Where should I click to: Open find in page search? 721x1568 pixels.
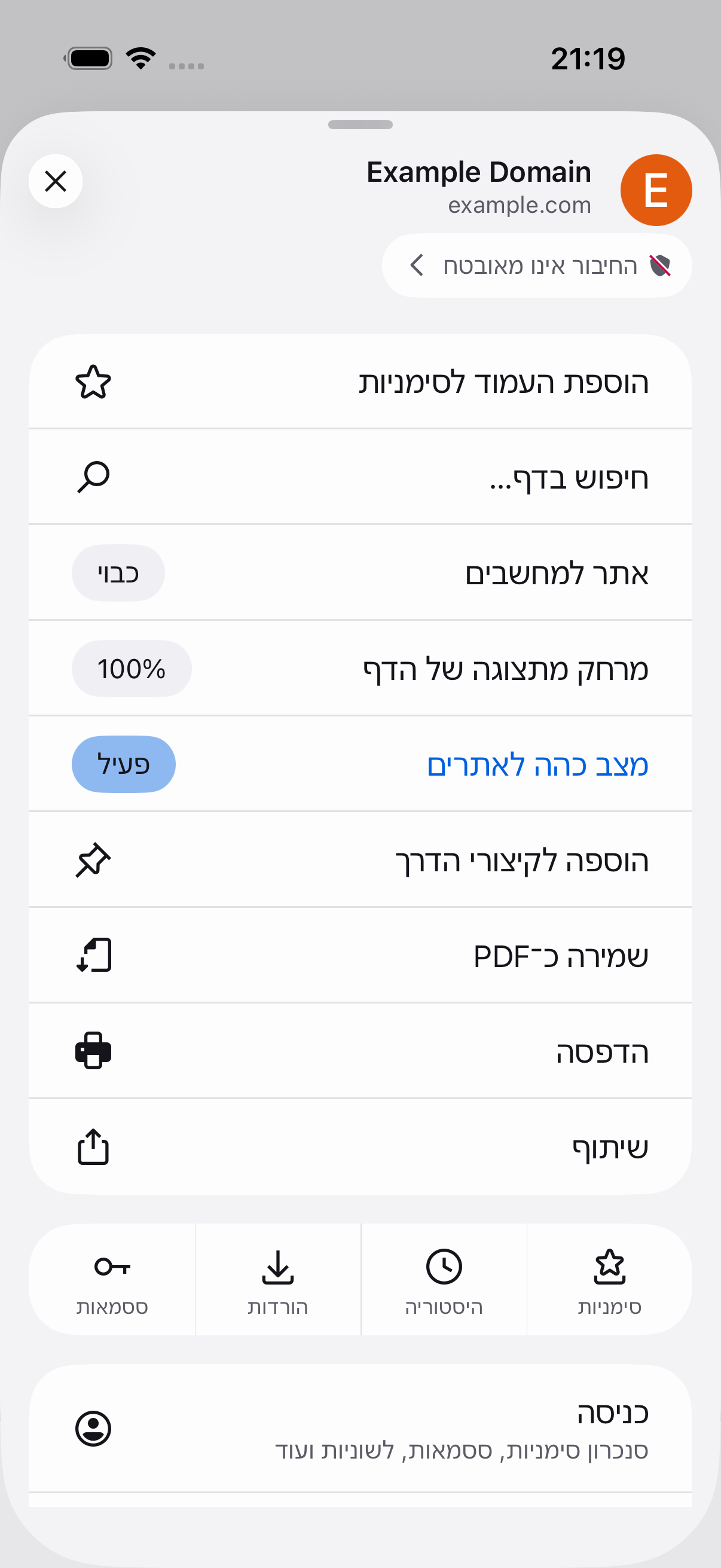(x=360, y=477)
